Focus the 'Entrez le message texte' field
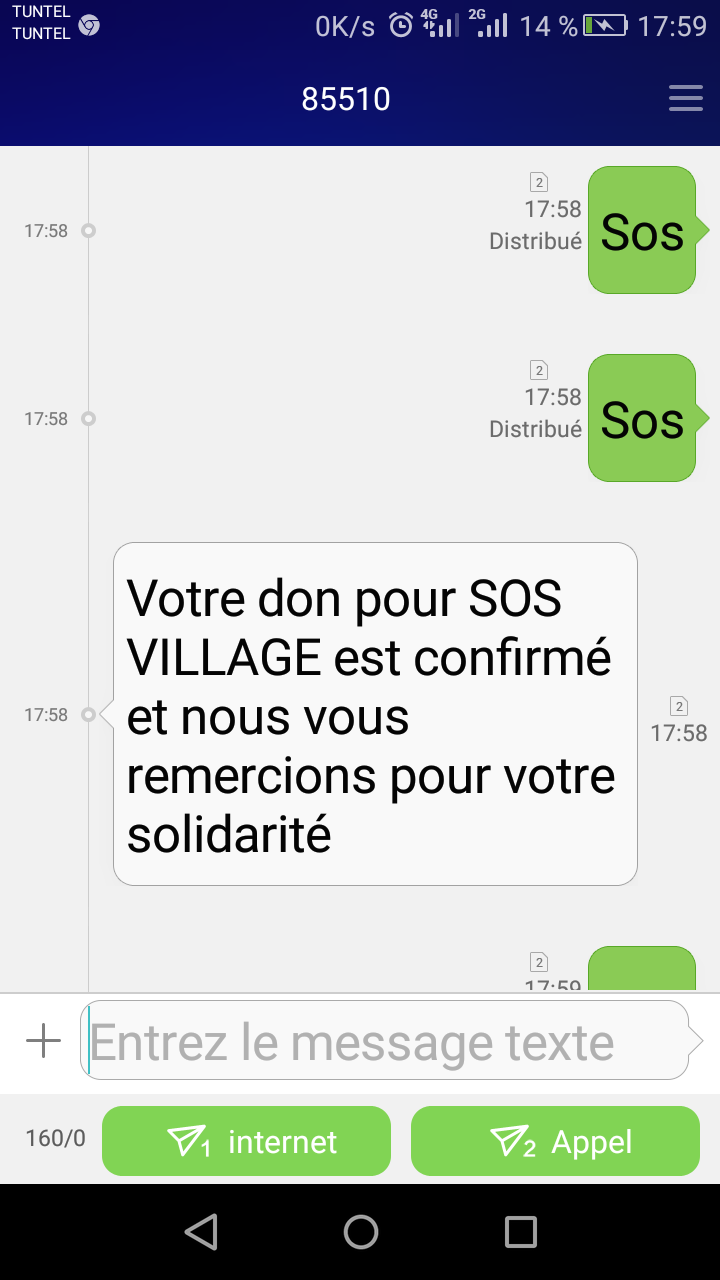720x1280 pixels. (385, 1041)
